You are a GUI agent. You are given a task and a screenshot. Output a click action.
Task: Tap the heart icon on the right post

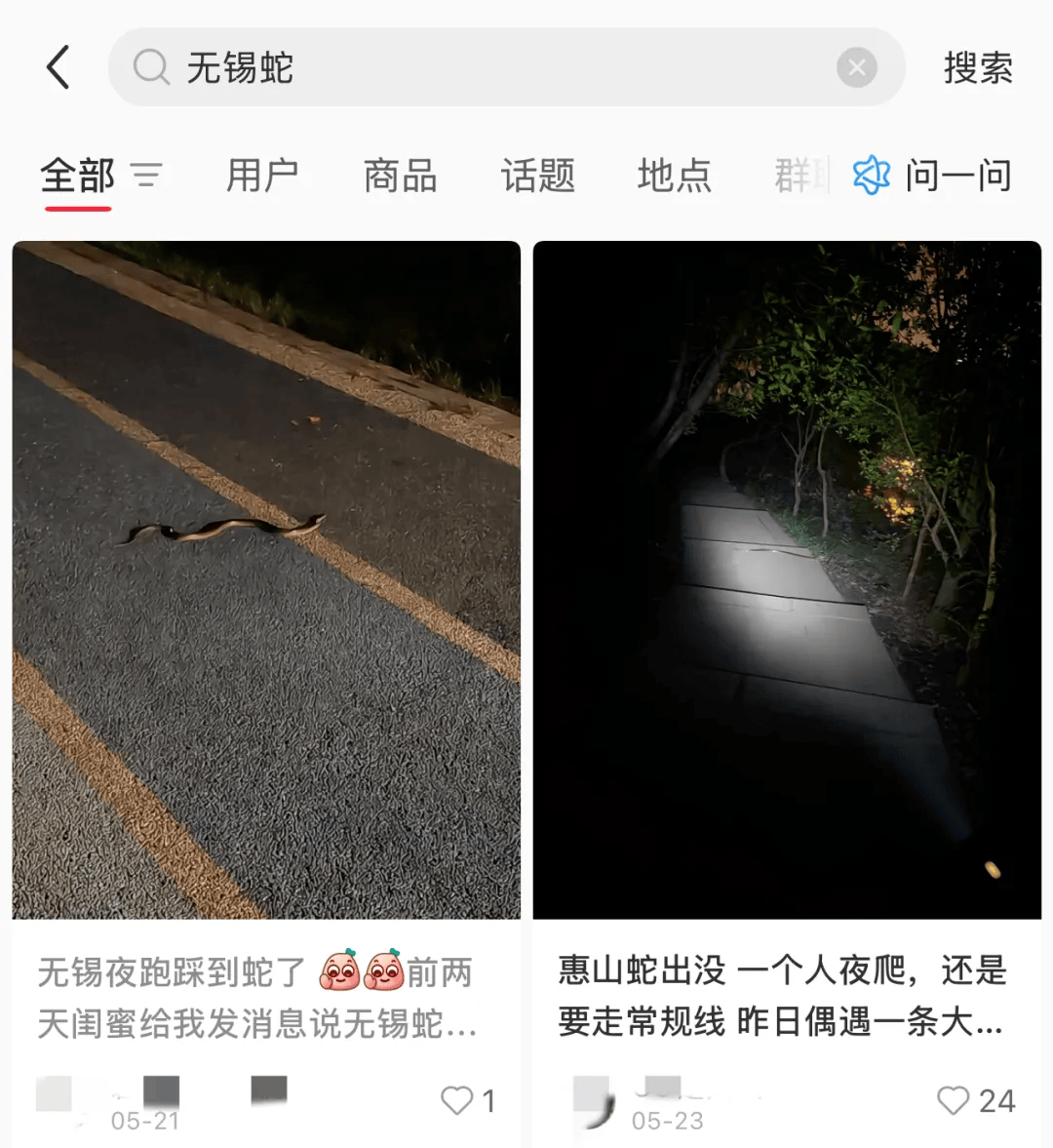953,1100
